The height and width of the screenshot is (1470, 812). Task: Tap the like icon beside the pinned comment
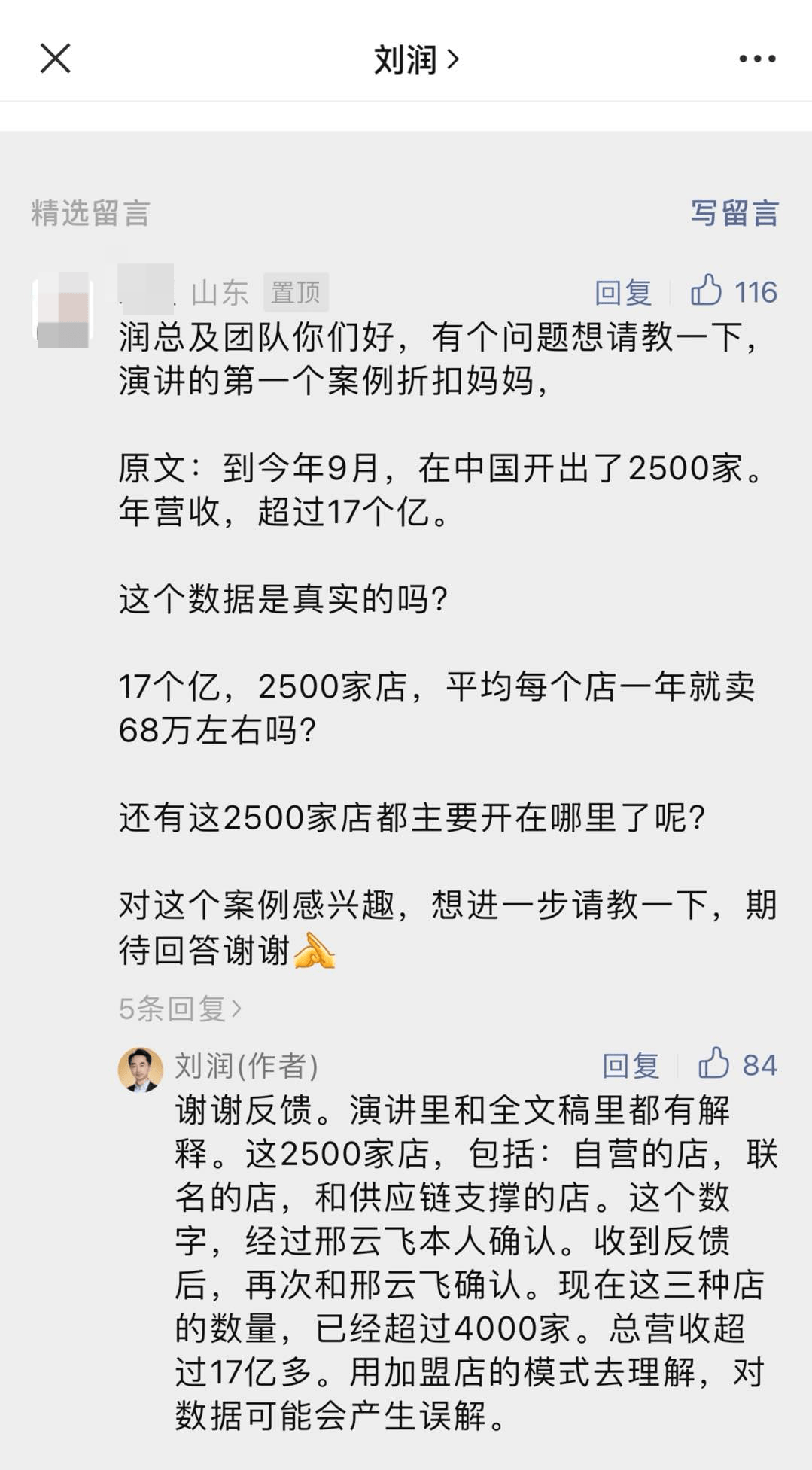[x=708, y=292]
